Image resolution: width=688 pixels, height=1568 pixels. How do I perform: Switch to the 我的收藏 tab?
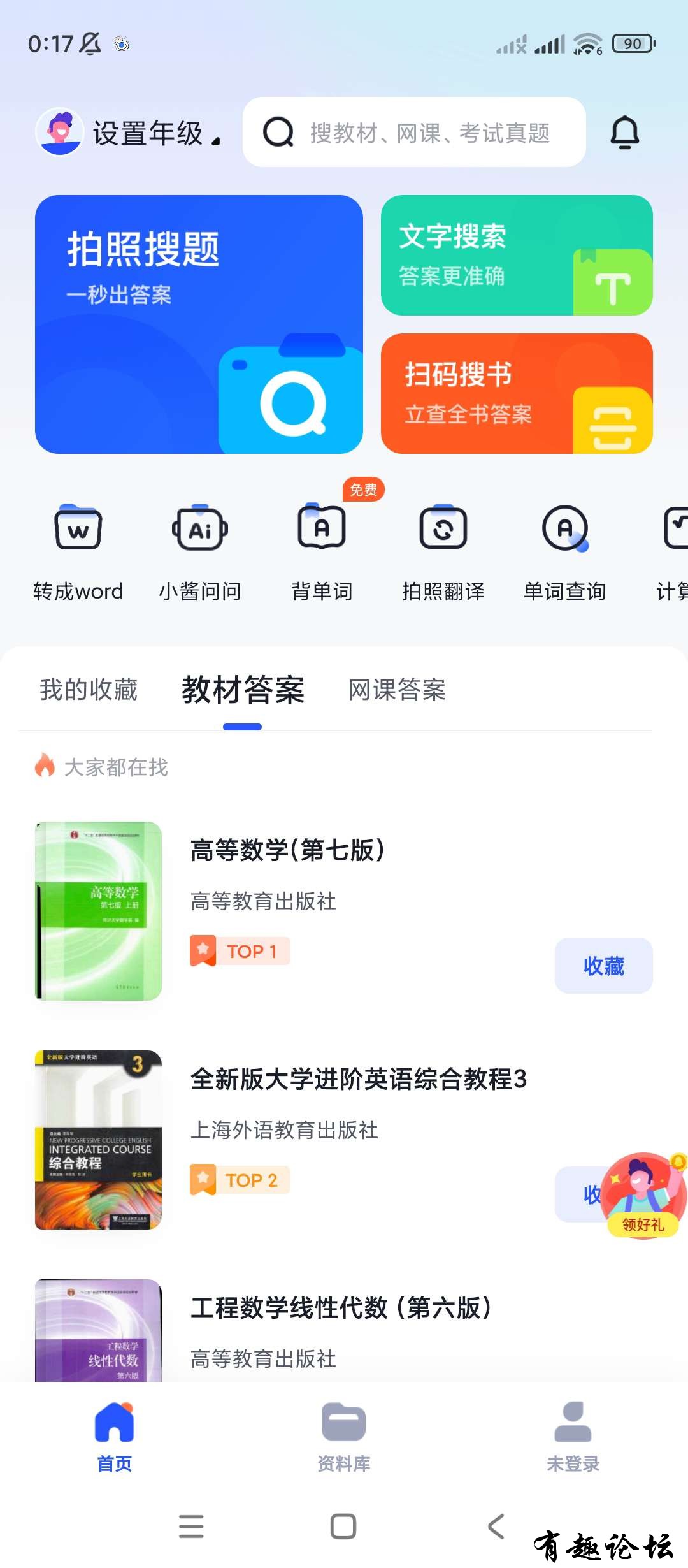[x=89, y=690]
